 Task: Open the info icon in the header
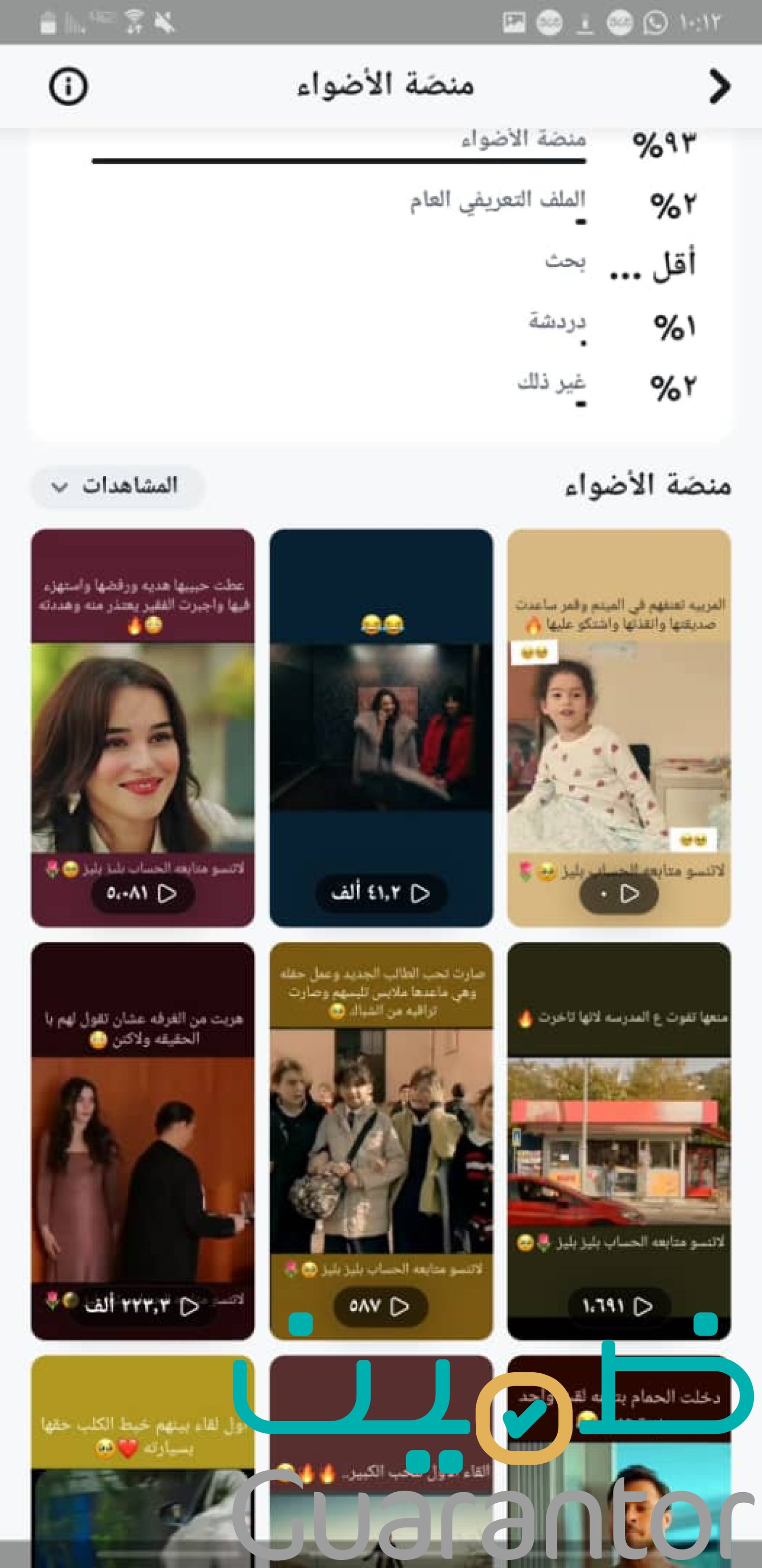(x=68, y=86)
